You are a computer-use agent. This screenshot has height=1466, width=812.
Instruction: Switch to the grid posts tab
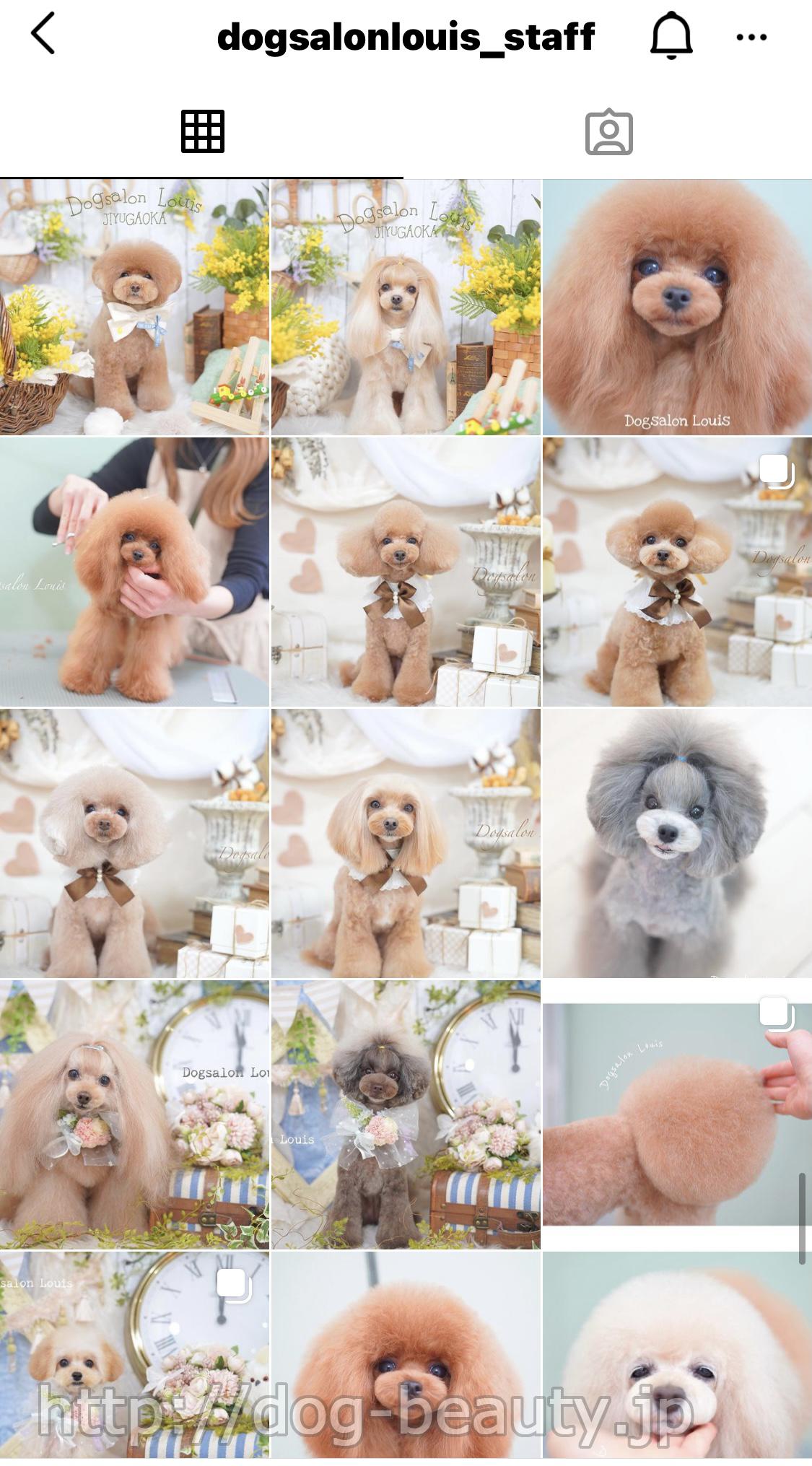point(202,132)
